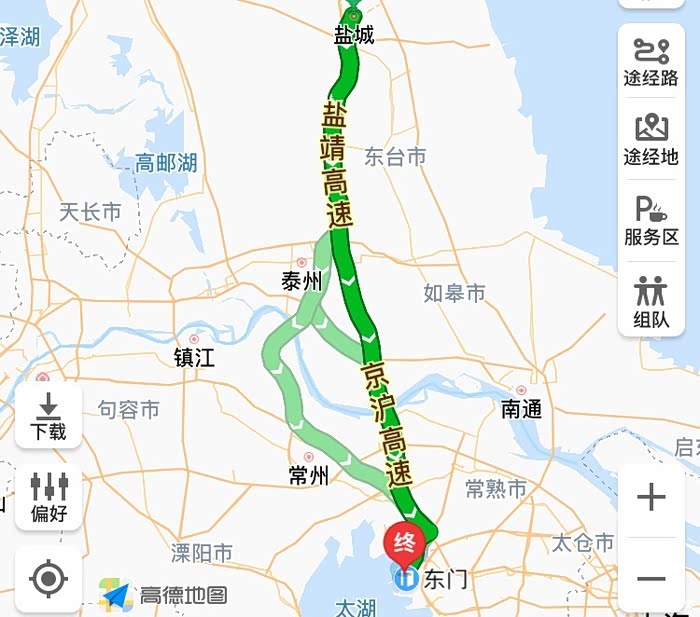The image size is (700, 617).
Task: Show 途经地 places along the route
Action: [651, 139]
